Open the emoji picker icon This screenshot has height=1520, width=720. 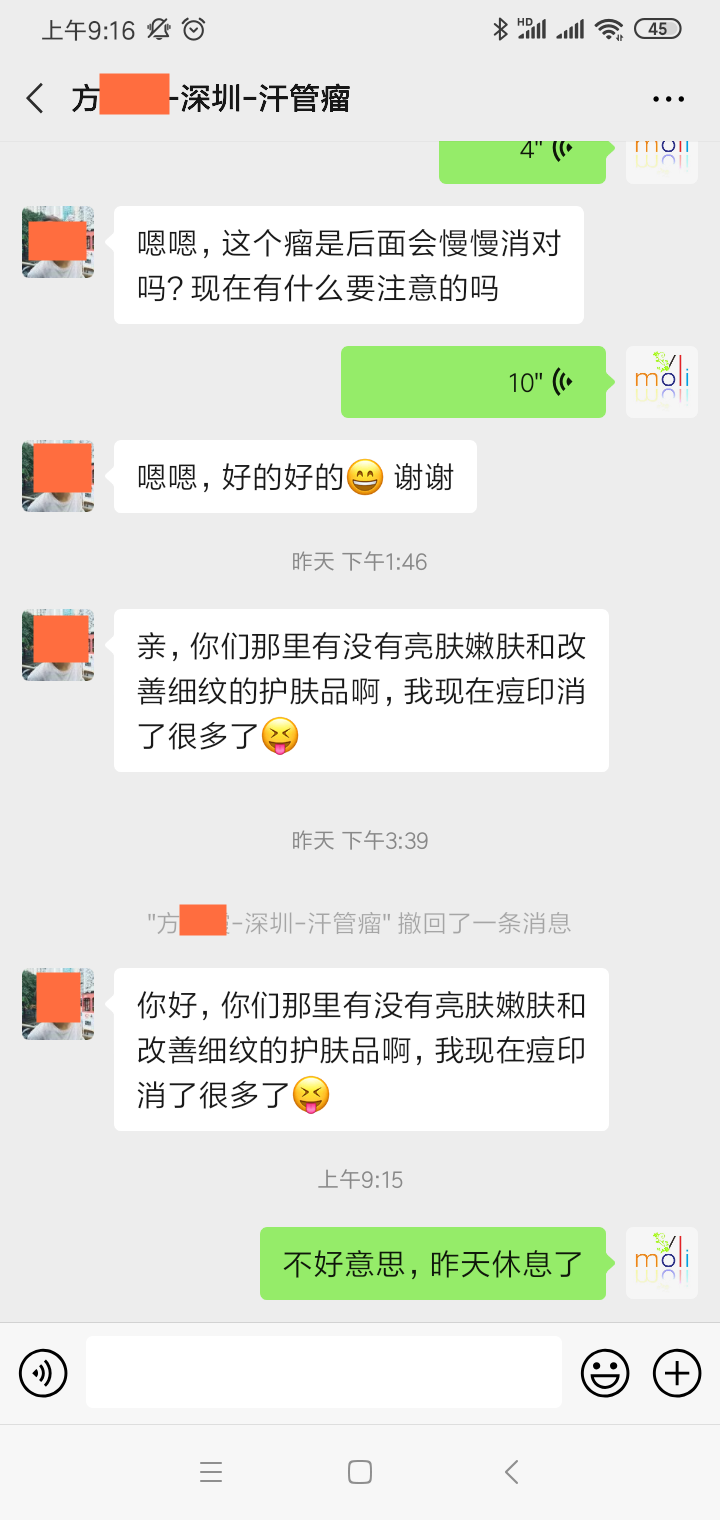click(x=604, y=1371)
